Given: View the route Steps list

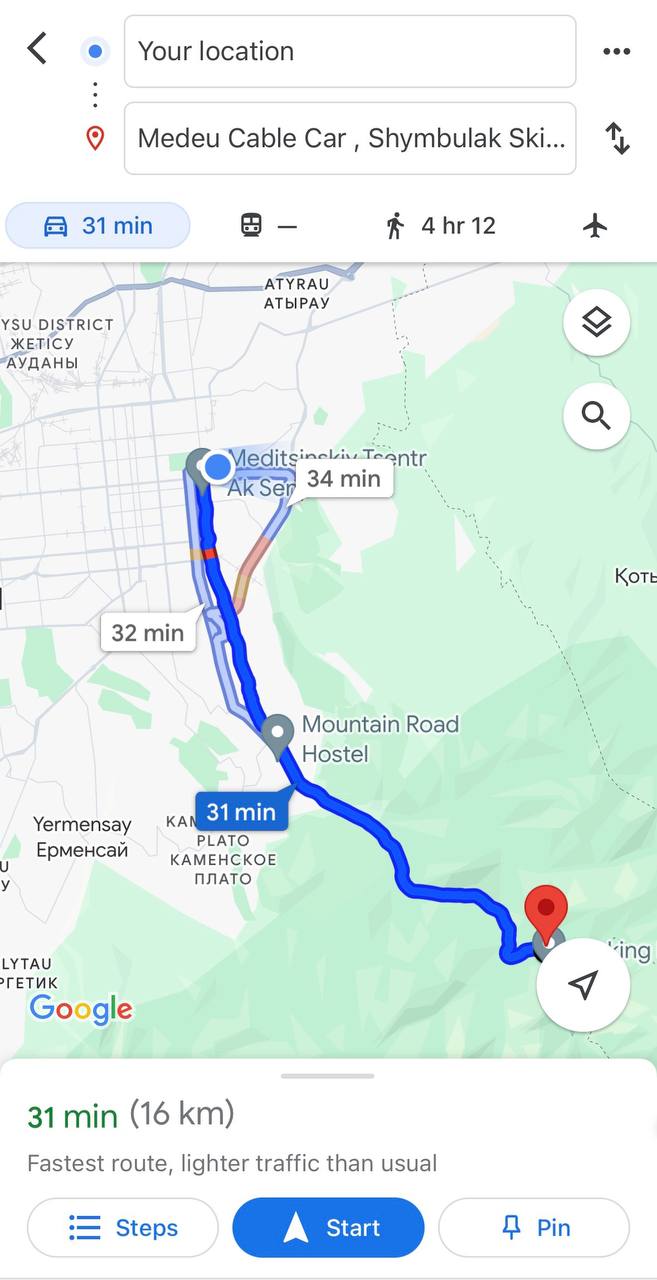Looking at the screenshot, I should point(123,1227).
